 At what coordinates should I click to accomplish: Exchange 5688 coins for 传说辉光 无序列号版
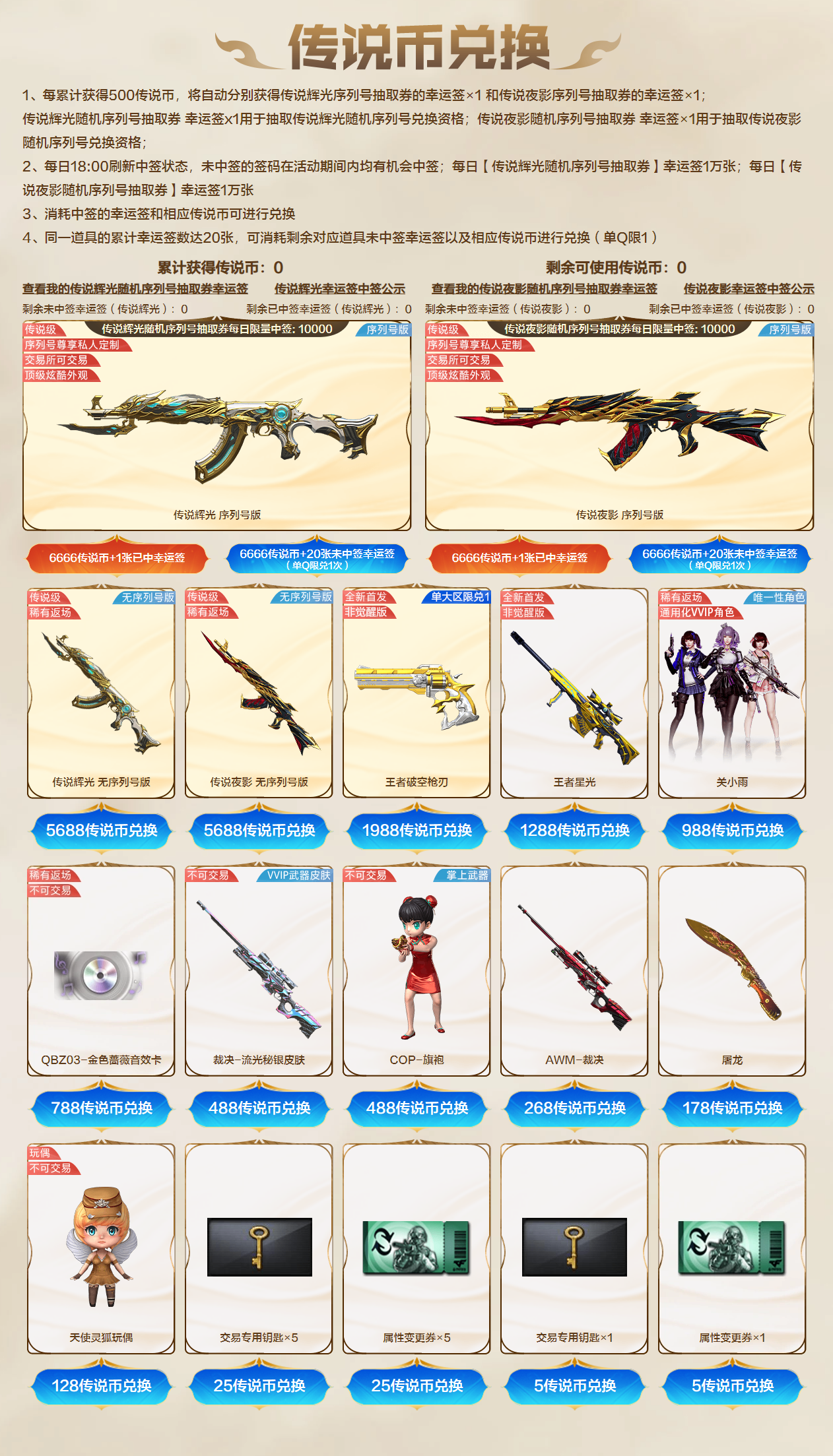click(x=102, y=831)
